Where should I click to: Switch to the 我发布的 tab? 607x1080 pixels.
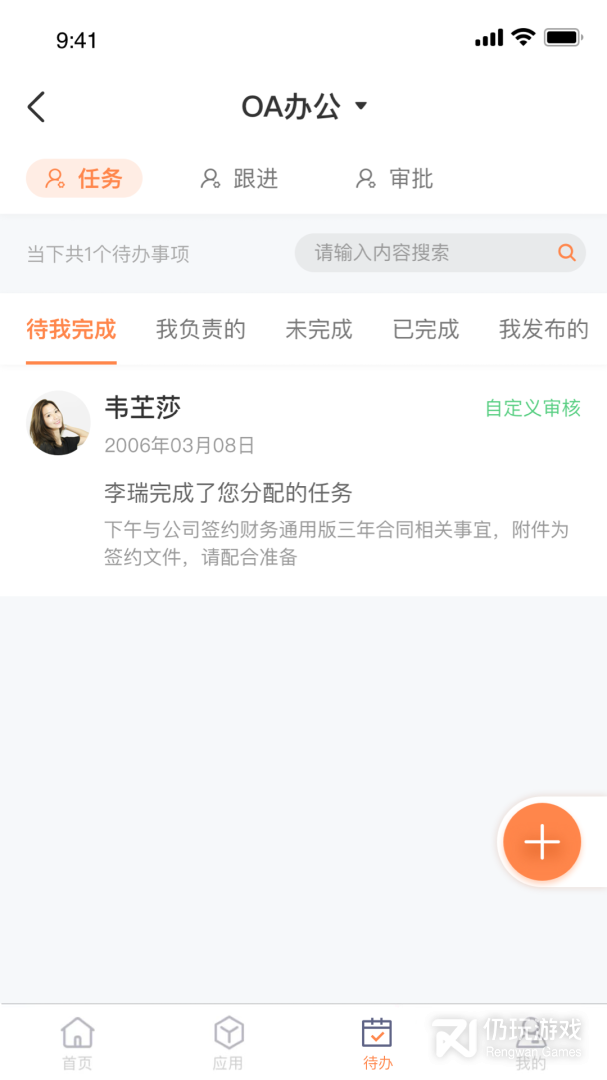click(543, 329)
